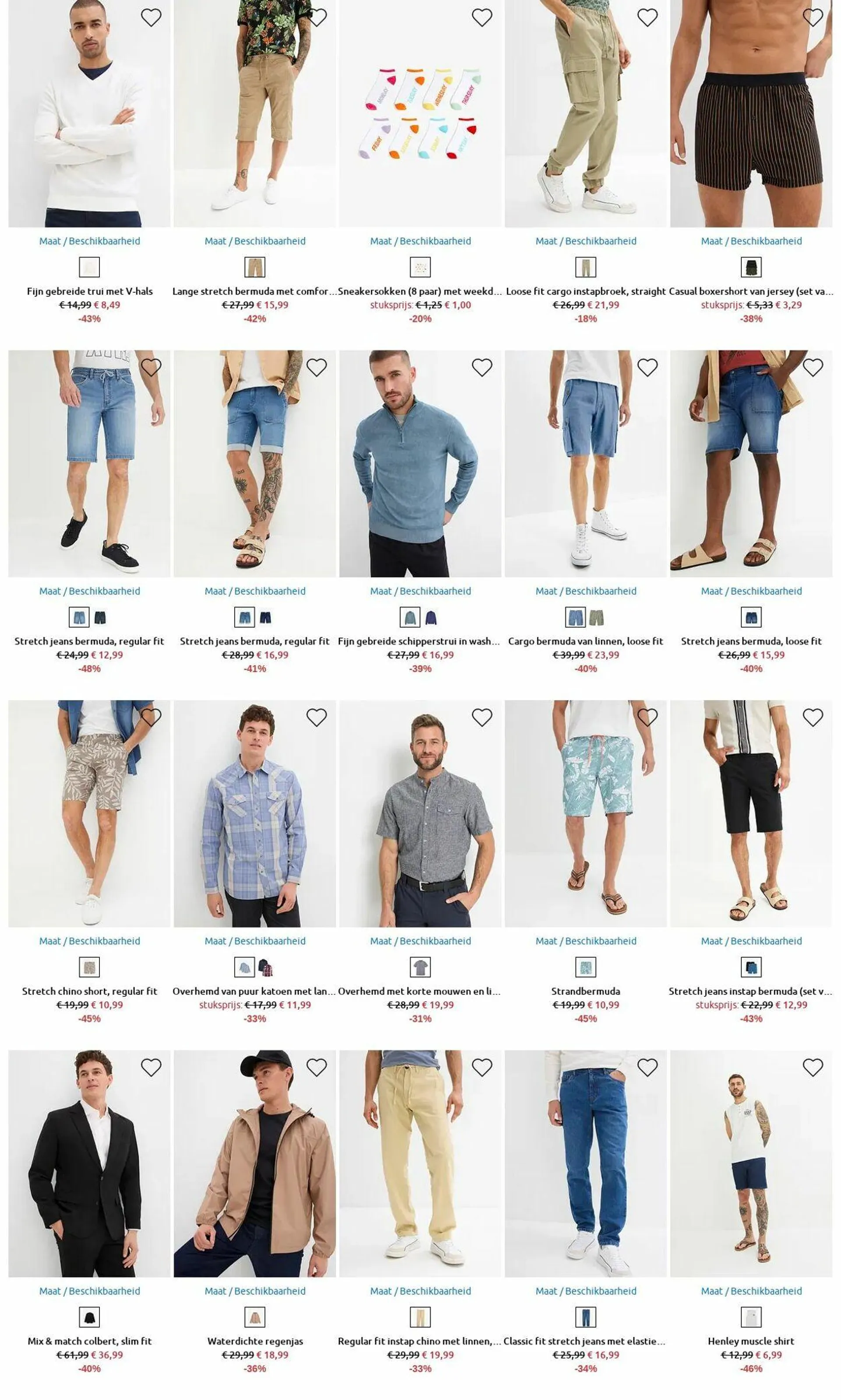Check sizes for Regular fit instap chino
The width and height of the screenshot is (841, 1400).
click(x=420, y=1291)
